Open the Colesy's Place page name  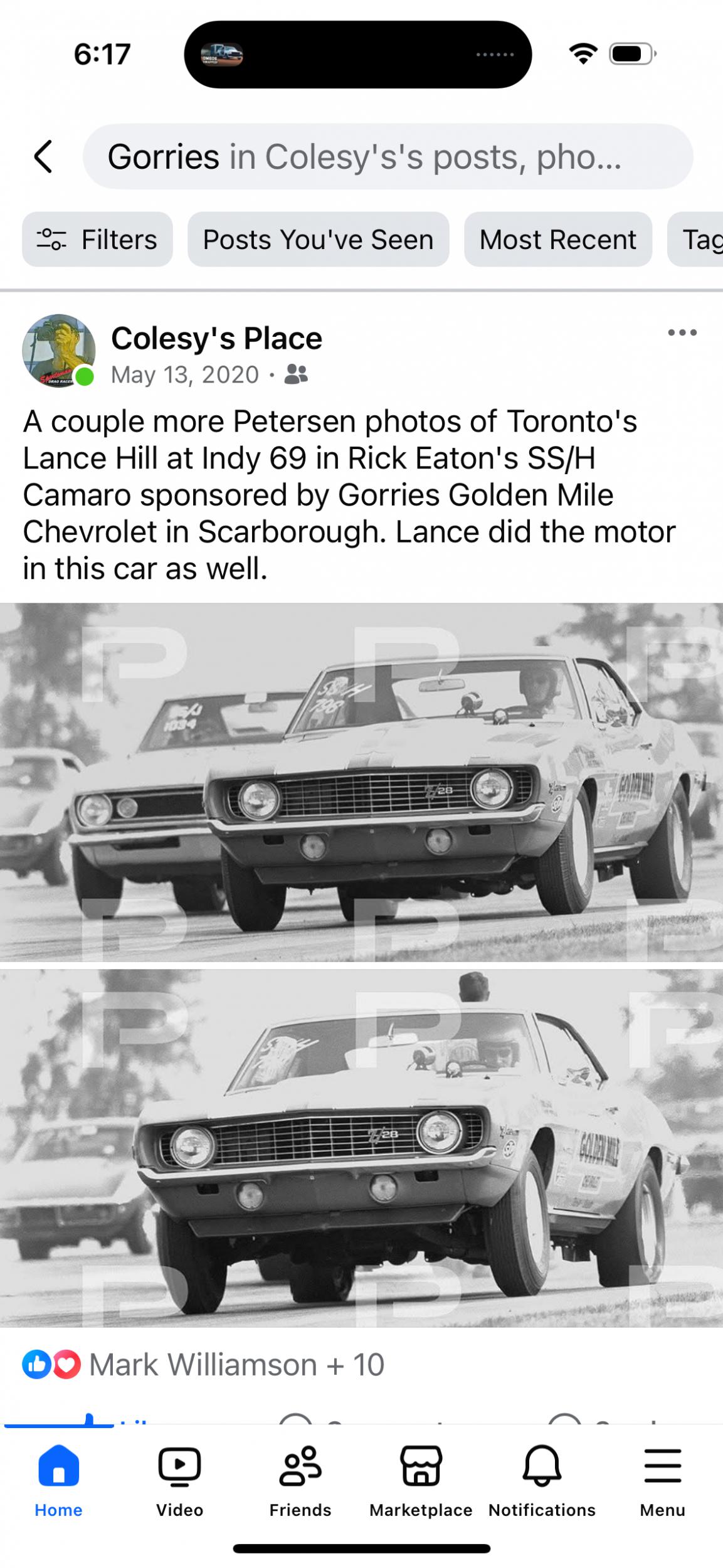point(216,339)
